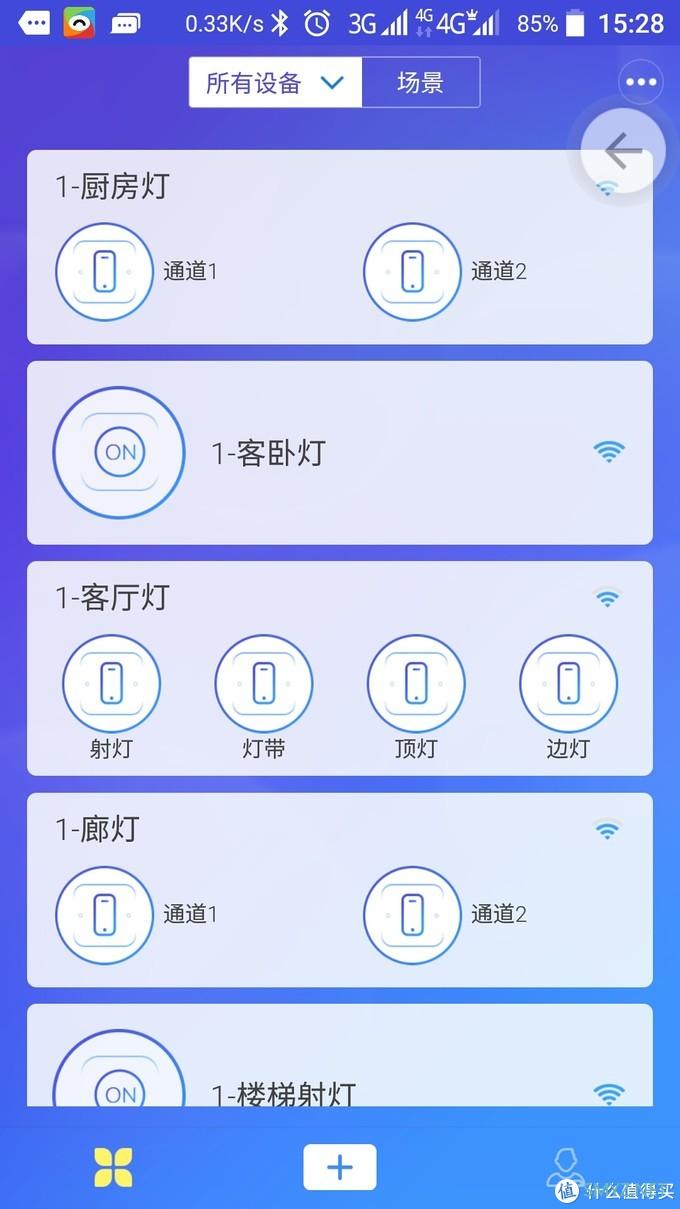Toggle the 顶灯 switch in 1-客厅灯

(416, 684)
